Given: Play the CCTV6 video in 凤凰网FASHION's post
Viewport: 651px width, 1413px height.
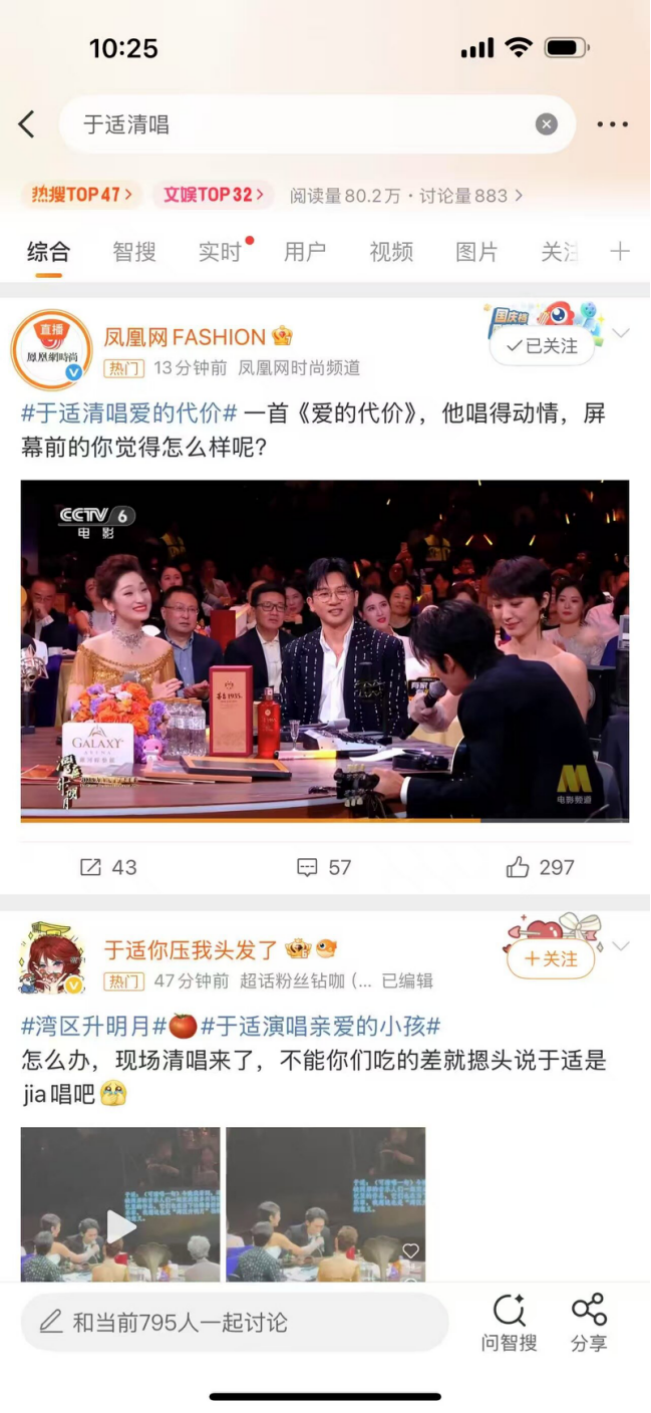Looking at the screenshot, I should tap(325, 651).
